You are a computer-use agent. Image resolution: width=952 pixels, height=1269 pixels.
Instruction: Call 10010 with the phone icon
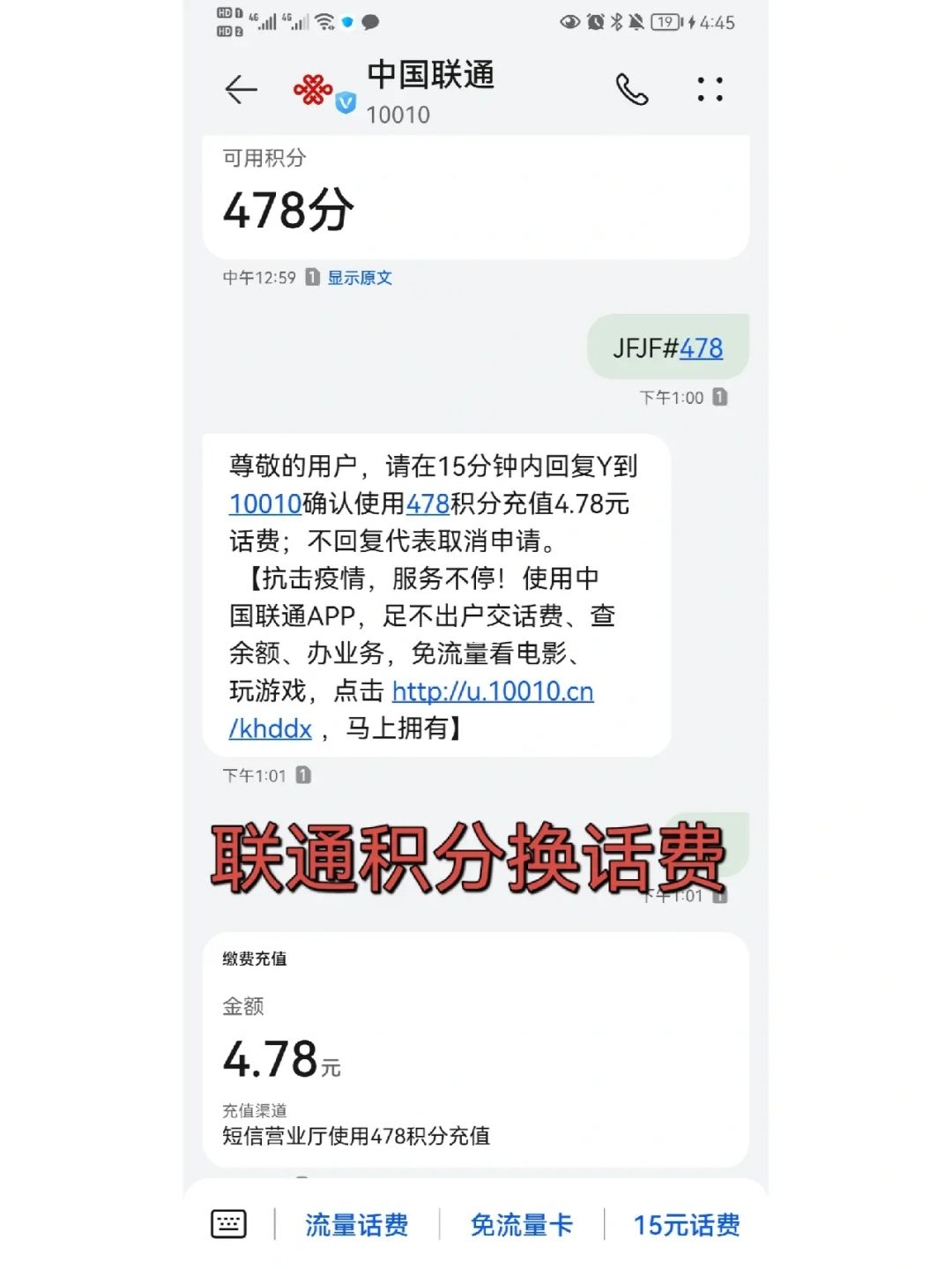[631, 90]
